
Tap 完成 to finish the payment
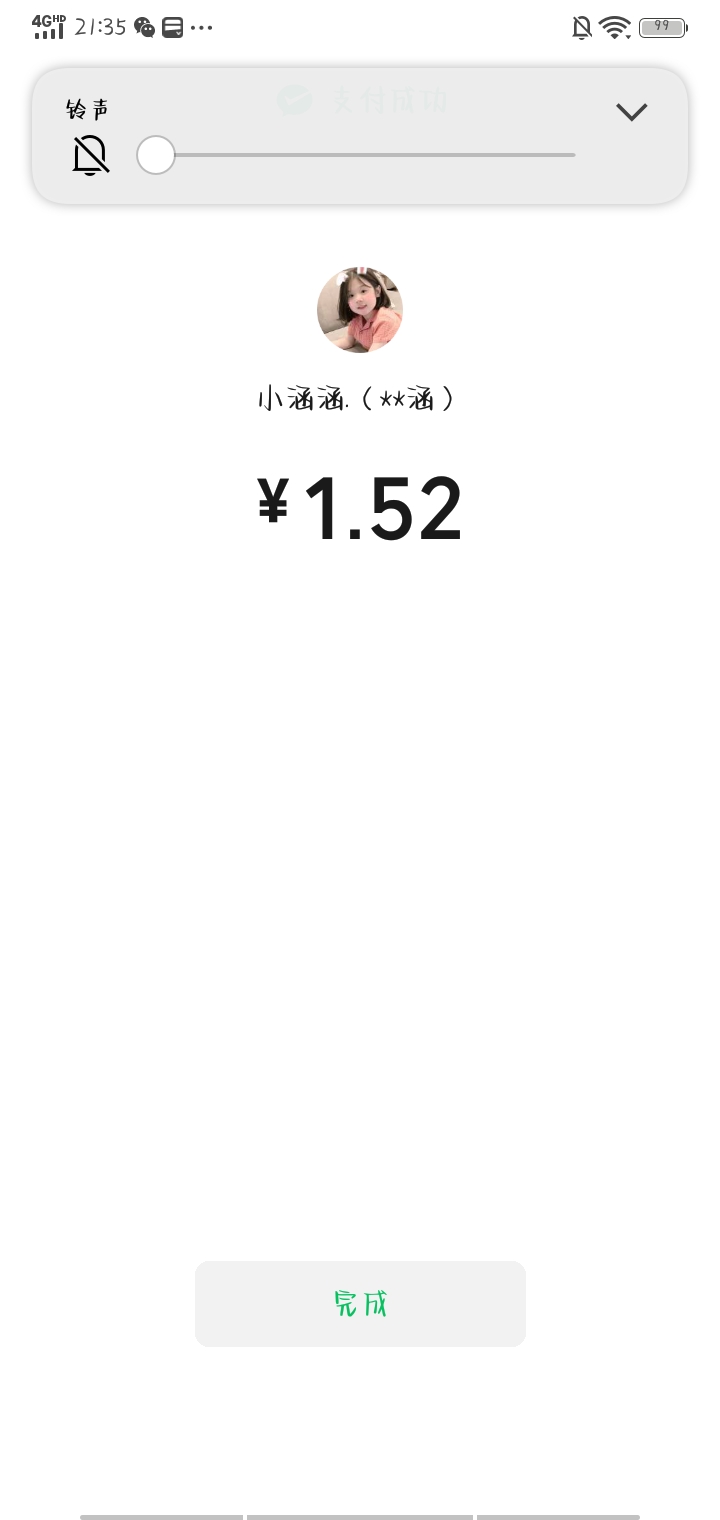pyautogui.click(x=360, y=1303)
